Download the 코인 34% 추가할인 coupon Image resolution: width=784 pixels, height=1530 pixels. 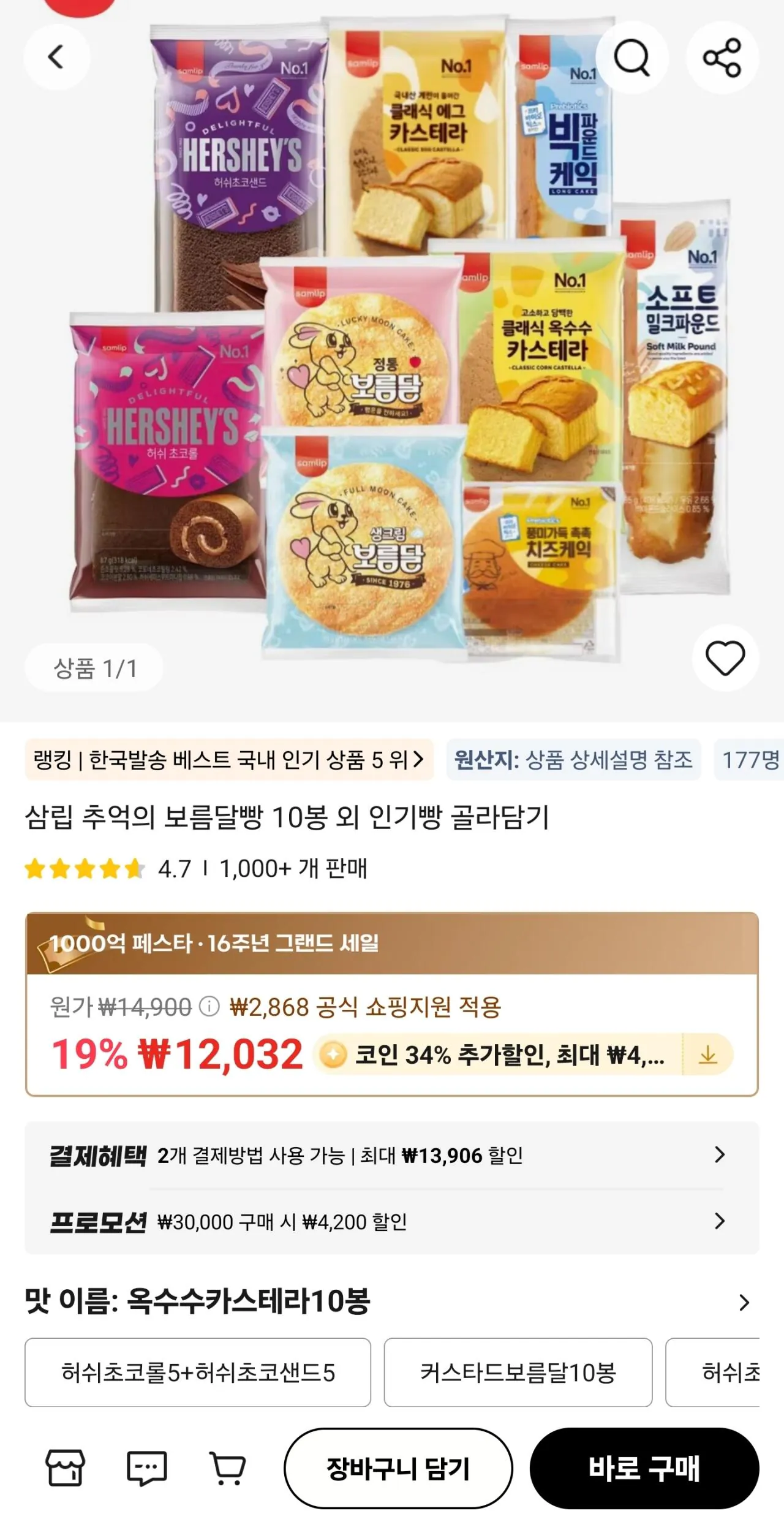pyautogui.click(x=707, y=1055)
